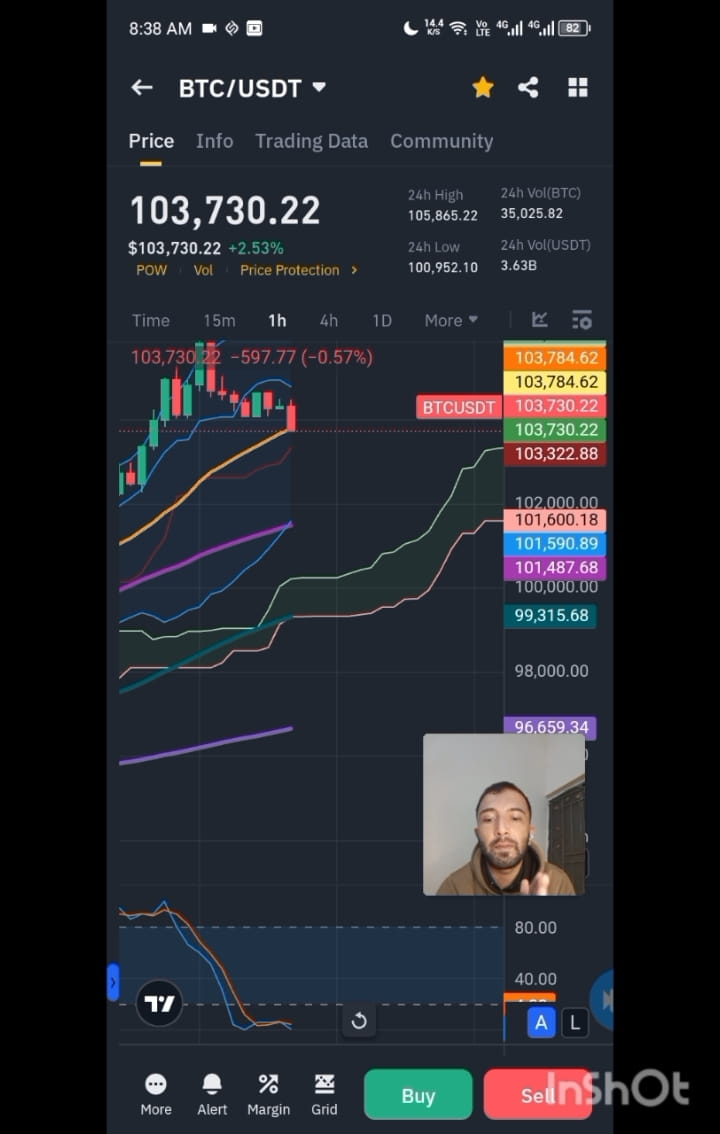Select the Margin icon in the bottom bar
The height and width of the screenshot is (1134, 720).
tap(268, 1093)
